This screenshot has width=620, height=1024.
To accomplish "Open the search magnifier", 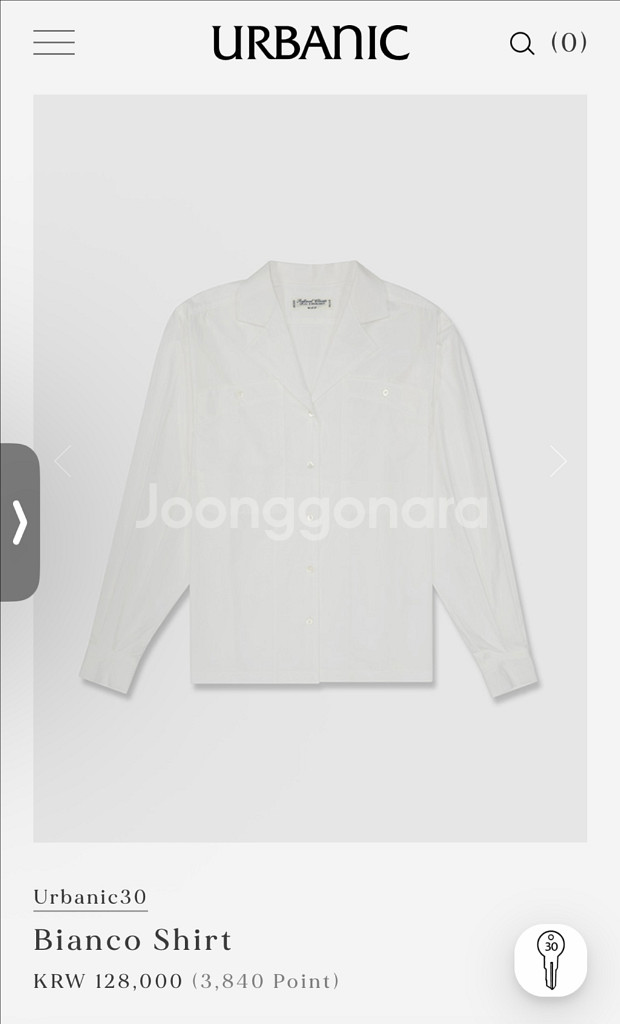I will (x=522, y=43).
